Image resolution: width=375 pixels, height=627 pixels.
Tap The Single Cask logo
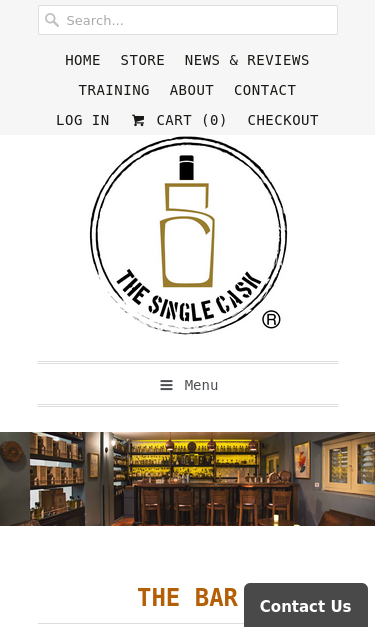[188, 235]
